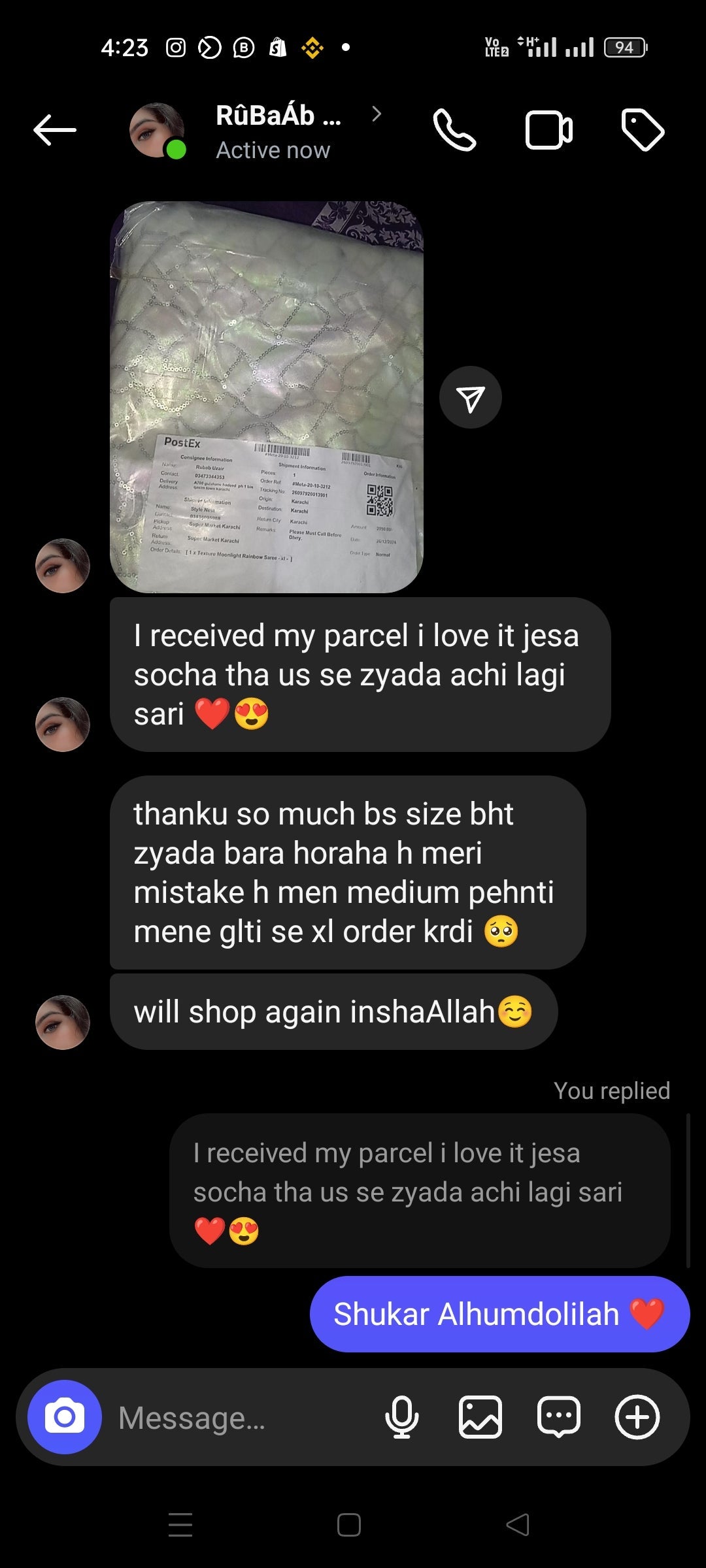The height and width of the screenshot is (1568, 706).
Task: Open more options plus icon
Action: pos(637,1417)
